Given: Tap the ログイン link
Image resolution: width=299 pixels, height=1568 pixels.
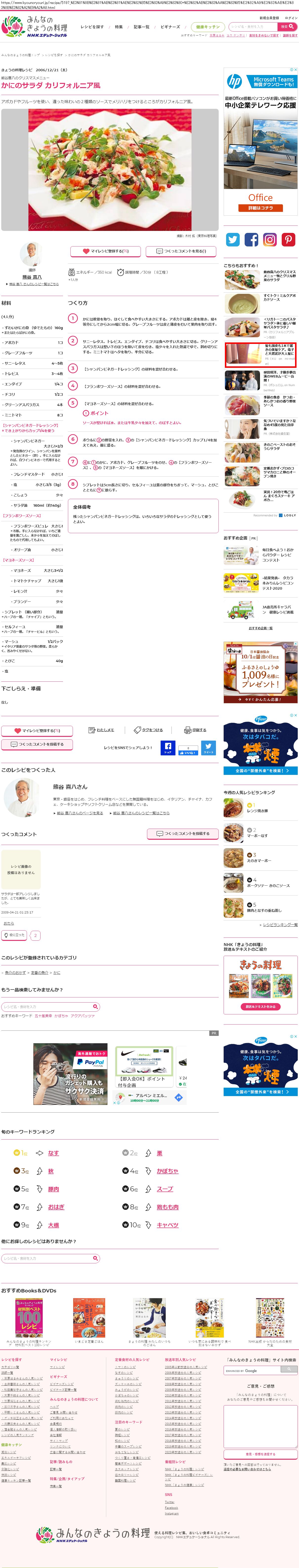Looking at the screenshot, I should click(x=291, y=18).
